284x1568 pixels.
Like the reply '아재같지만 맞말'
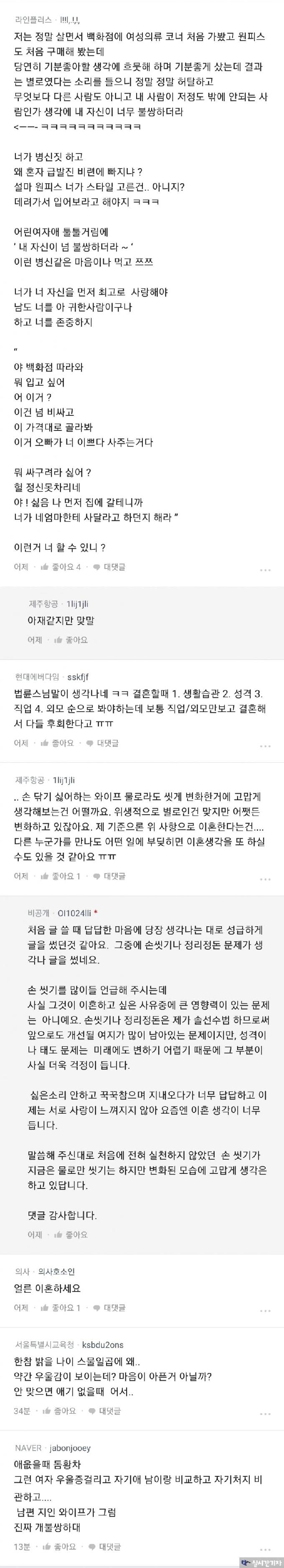click(71, 640)
